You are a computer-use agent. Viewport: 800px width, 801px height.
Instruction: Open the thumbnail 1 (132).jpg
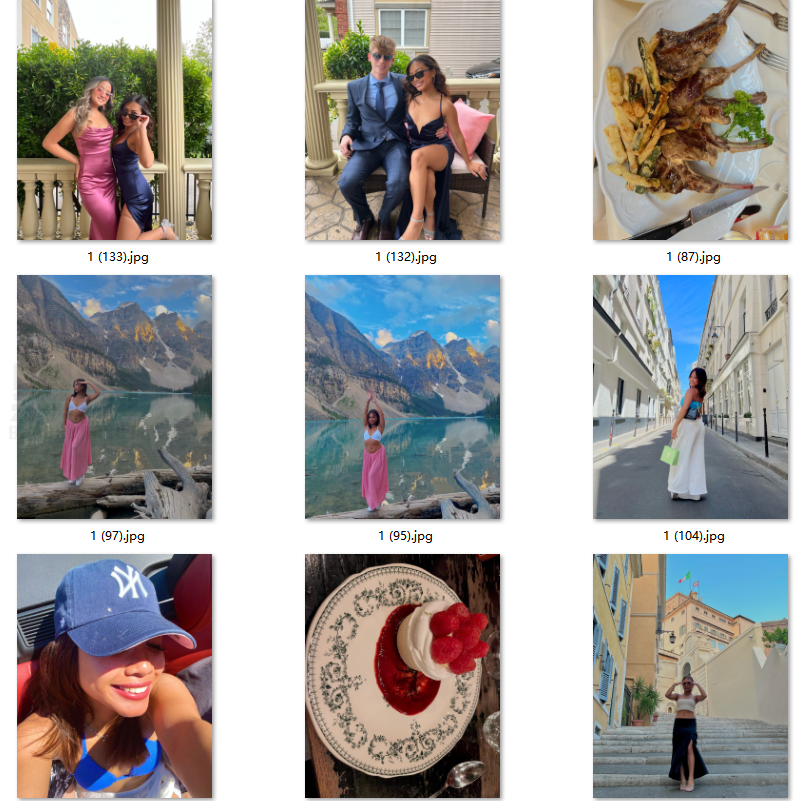pos(402,120)
